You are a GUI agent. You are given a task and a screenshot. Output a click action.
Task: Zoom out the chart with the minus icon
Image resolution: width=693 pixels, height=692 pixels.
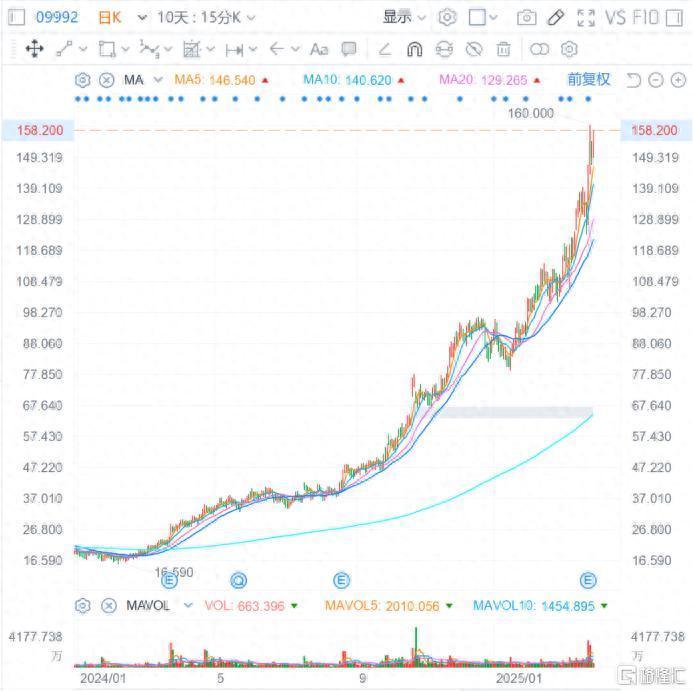(655, 80)
